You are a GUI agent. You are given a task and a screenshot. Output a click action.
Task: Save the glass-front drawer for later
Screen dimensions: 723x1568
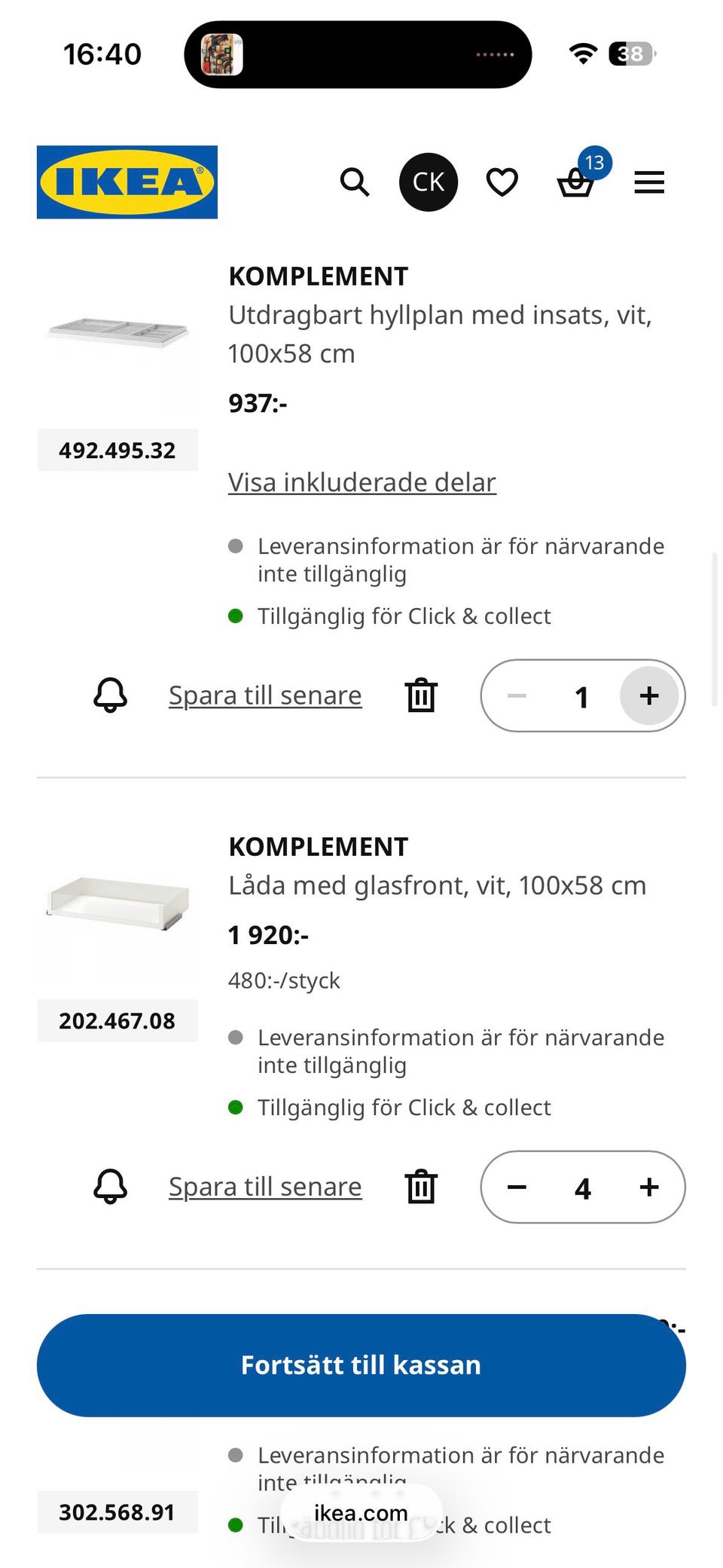264,1186
